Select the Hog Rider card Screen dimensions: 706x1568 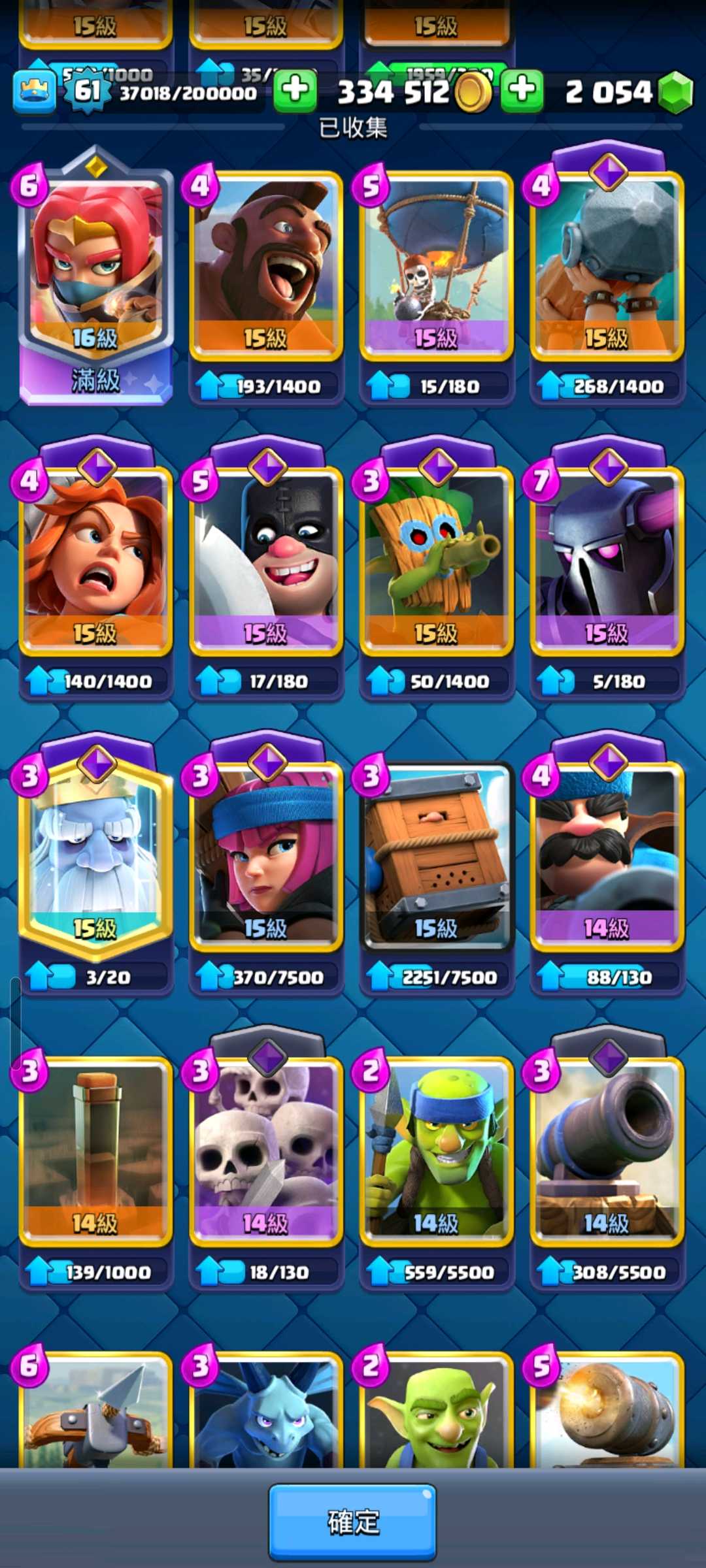tap(266, 265)
